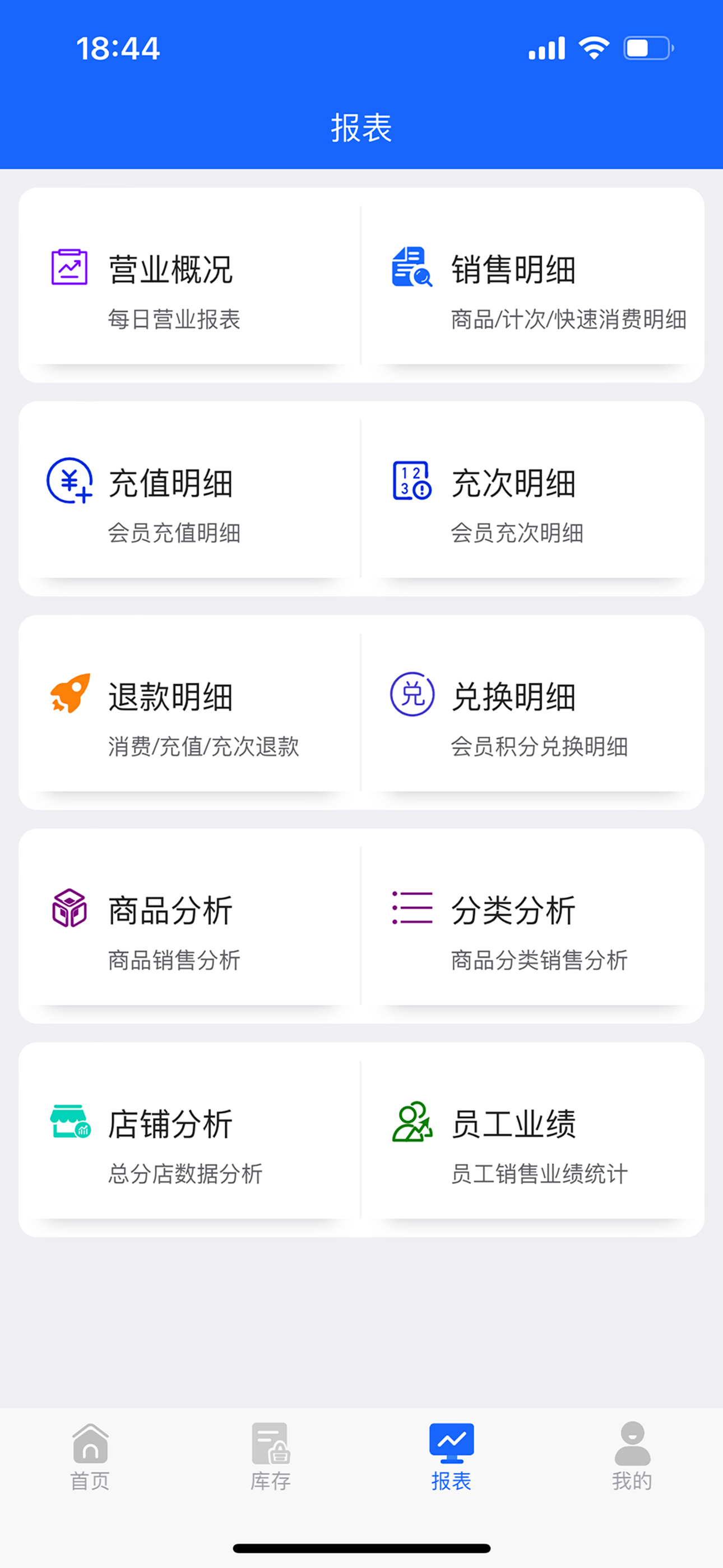View 兑换明细 points redemption details
723x1568 pixels.
[533, 712]
